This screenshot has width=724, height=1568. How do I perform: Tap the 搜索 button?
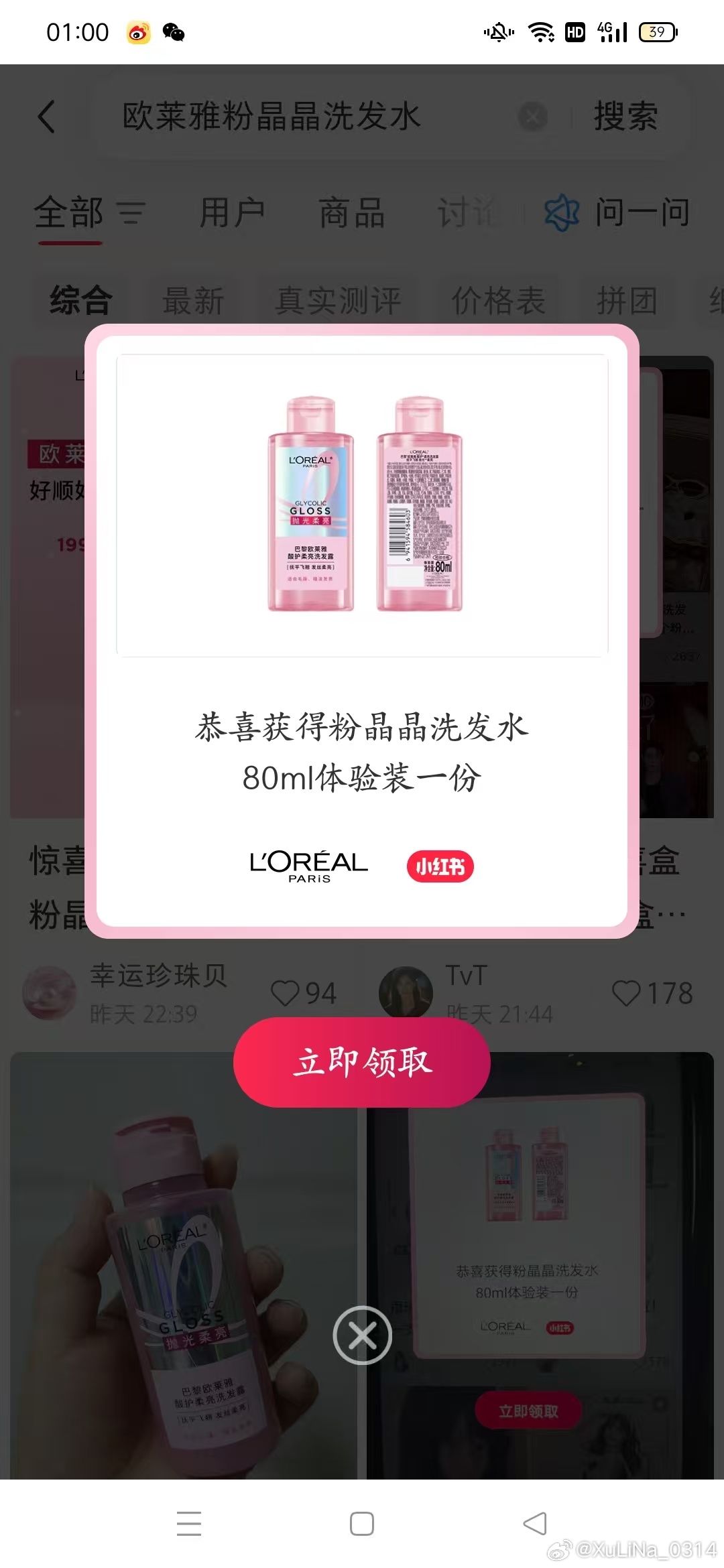point(625,117)
